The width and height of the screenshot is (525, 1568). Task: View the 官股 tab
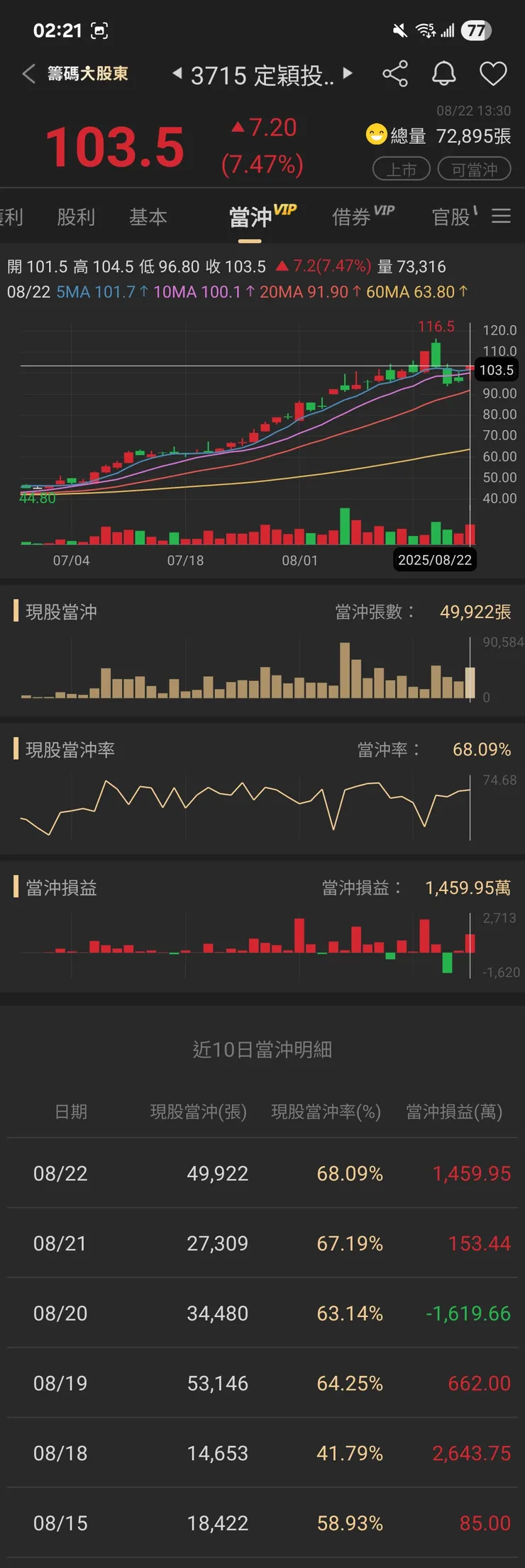454,216
